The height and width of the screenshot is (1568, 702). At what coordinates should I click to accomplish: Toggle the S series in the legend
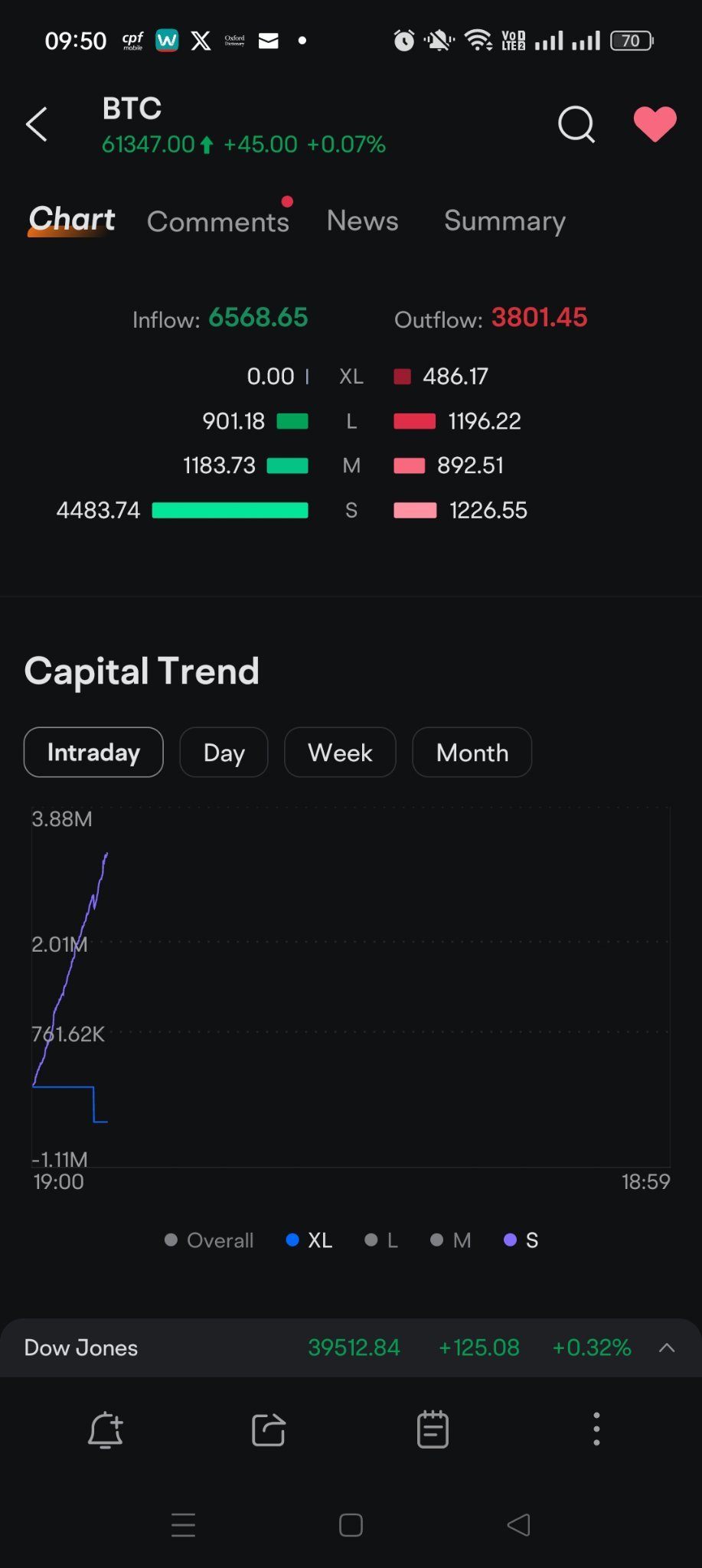tap(521, 1240)
